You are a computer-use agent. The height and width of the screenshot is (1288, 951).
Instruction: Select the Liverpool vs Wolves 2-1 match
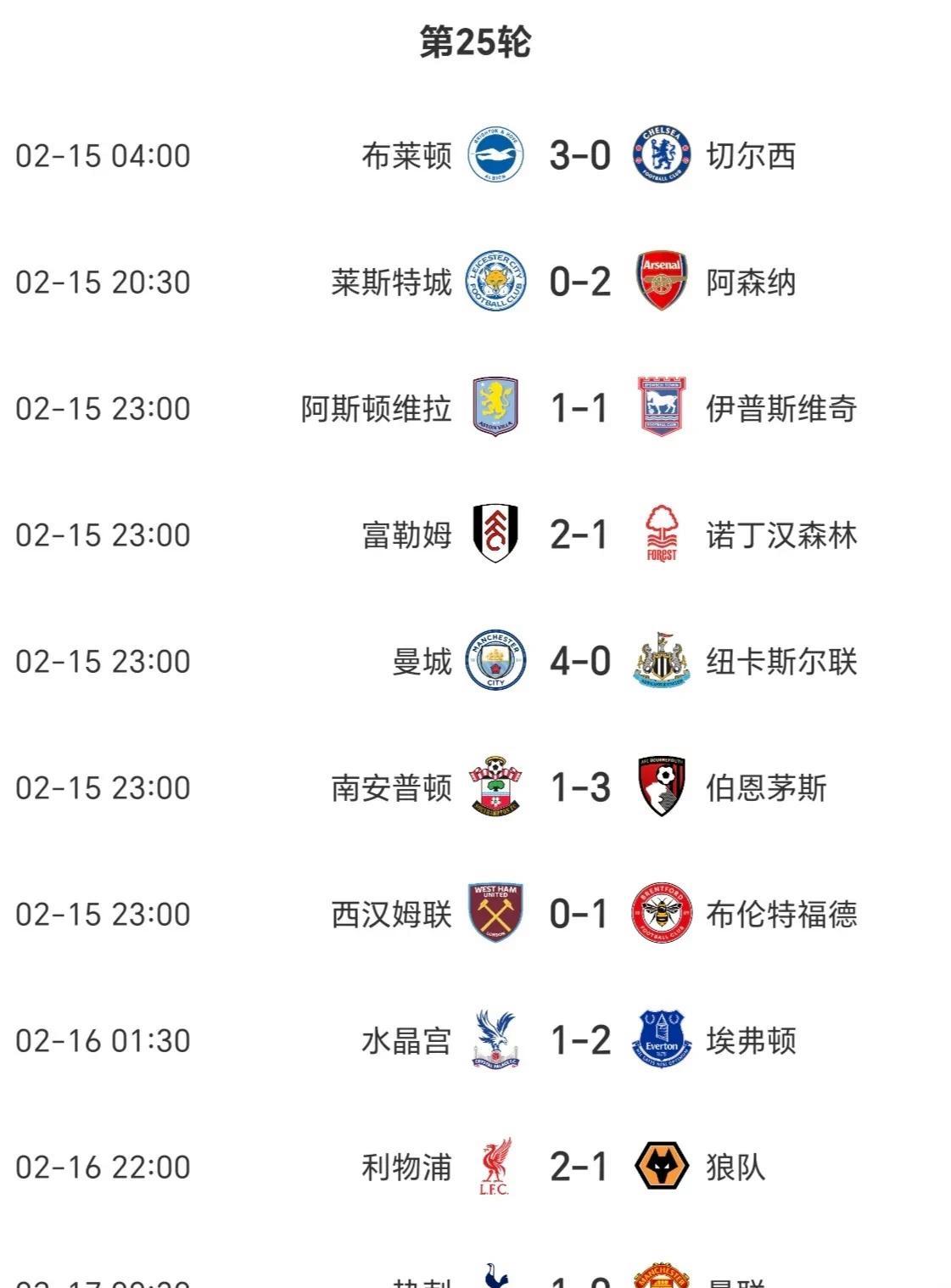(x=579, y=1168)
